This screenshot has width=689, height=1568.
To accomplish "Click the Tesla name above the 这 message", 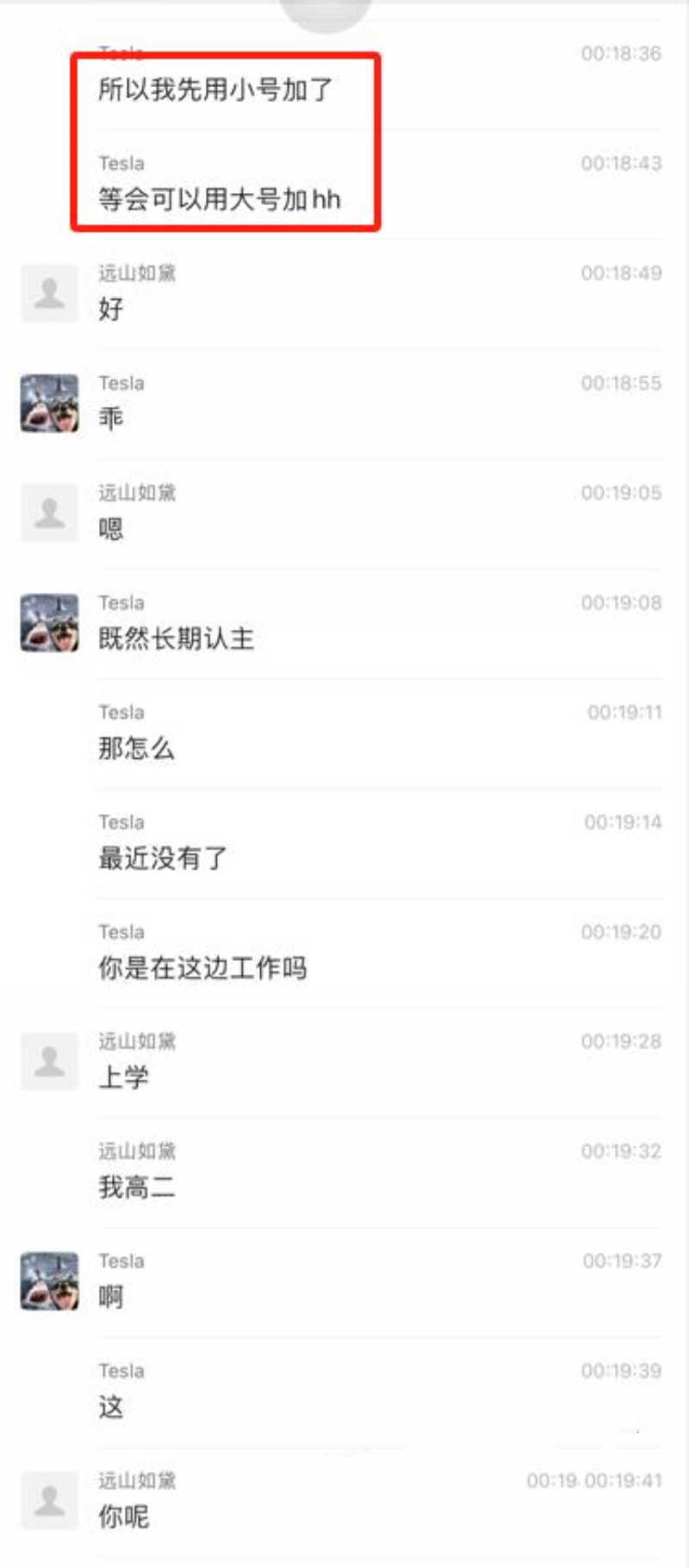I will [121, 1371].
